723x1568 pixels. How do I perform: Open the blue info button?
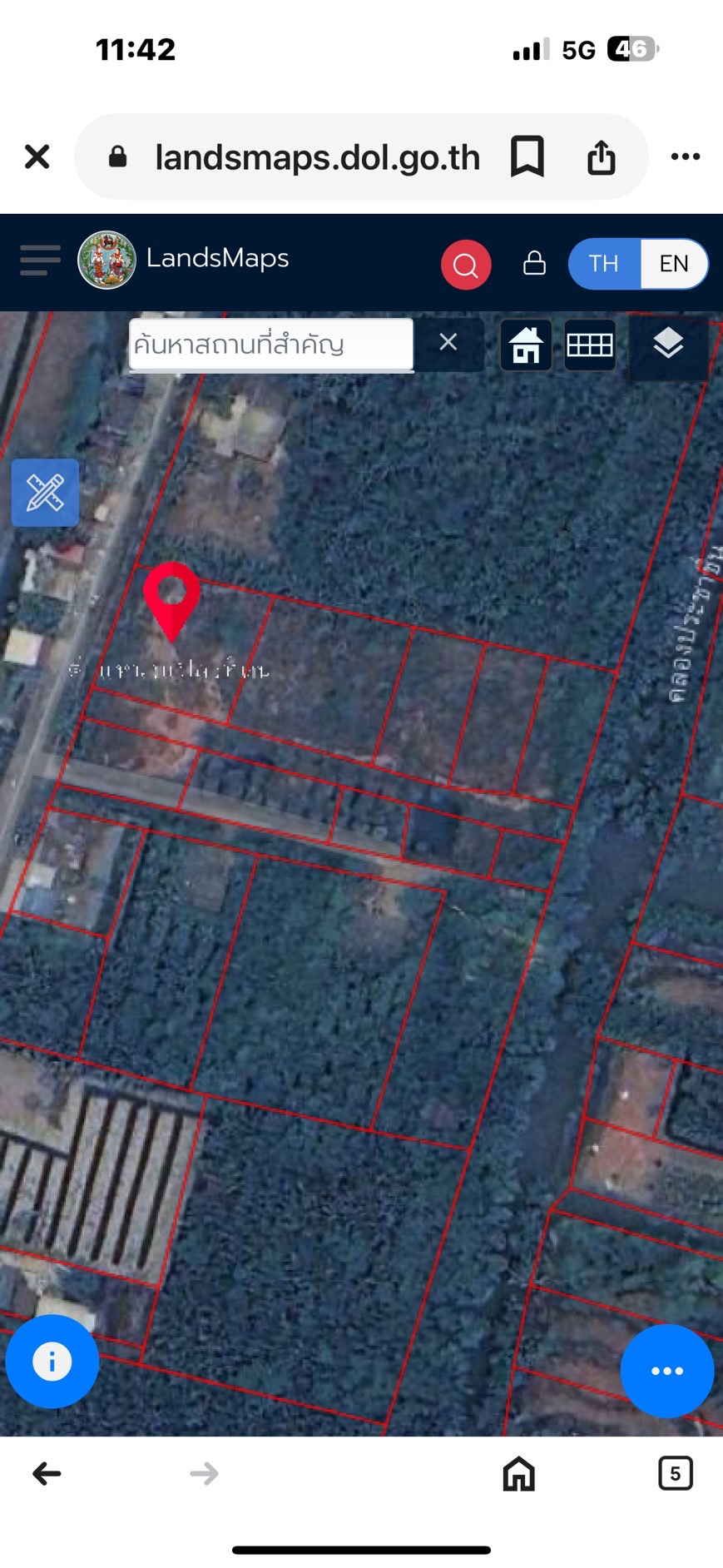pyautogui.click(x=52, y=1362)
